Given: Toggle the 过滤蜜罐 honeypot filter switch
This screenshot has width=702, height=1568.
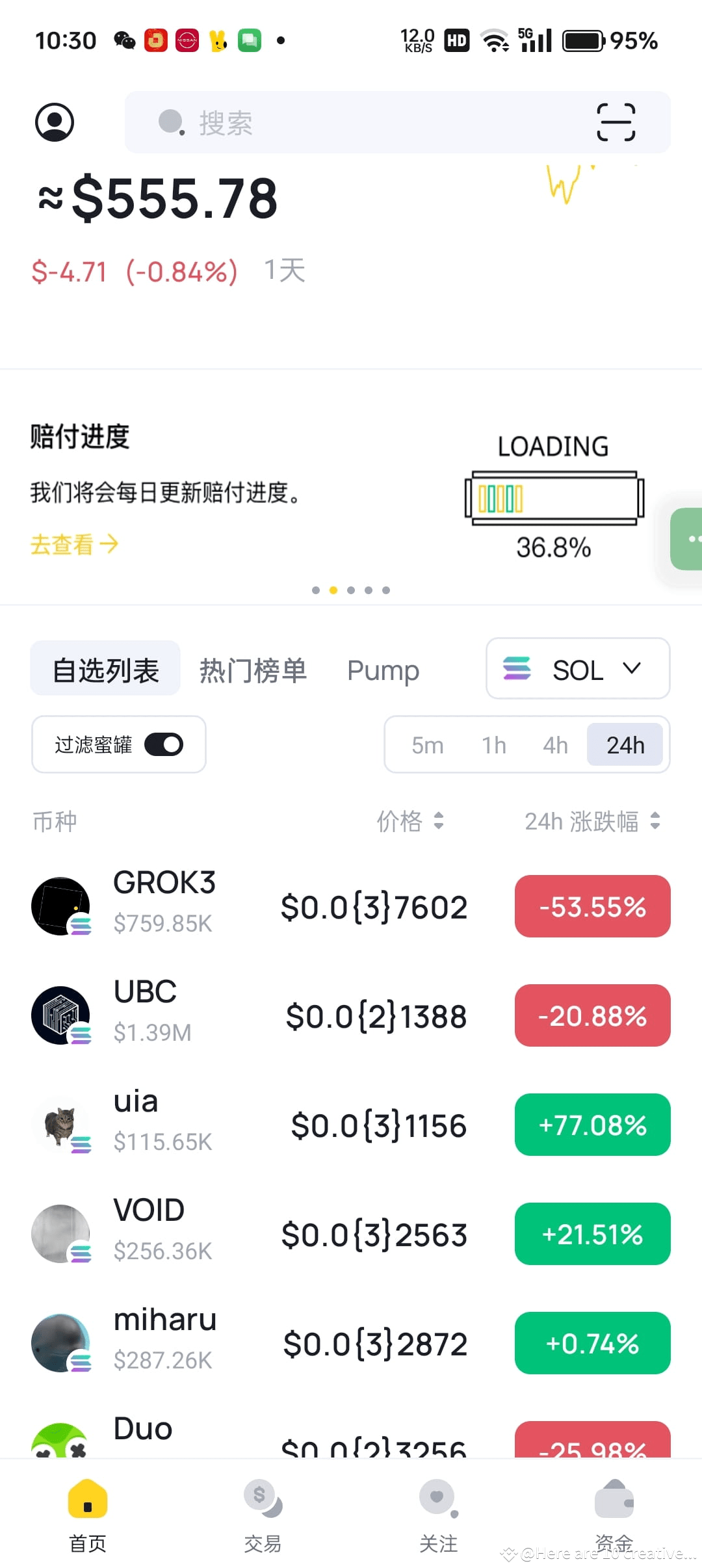Looking at the screenshot, I should click(164, 744).
